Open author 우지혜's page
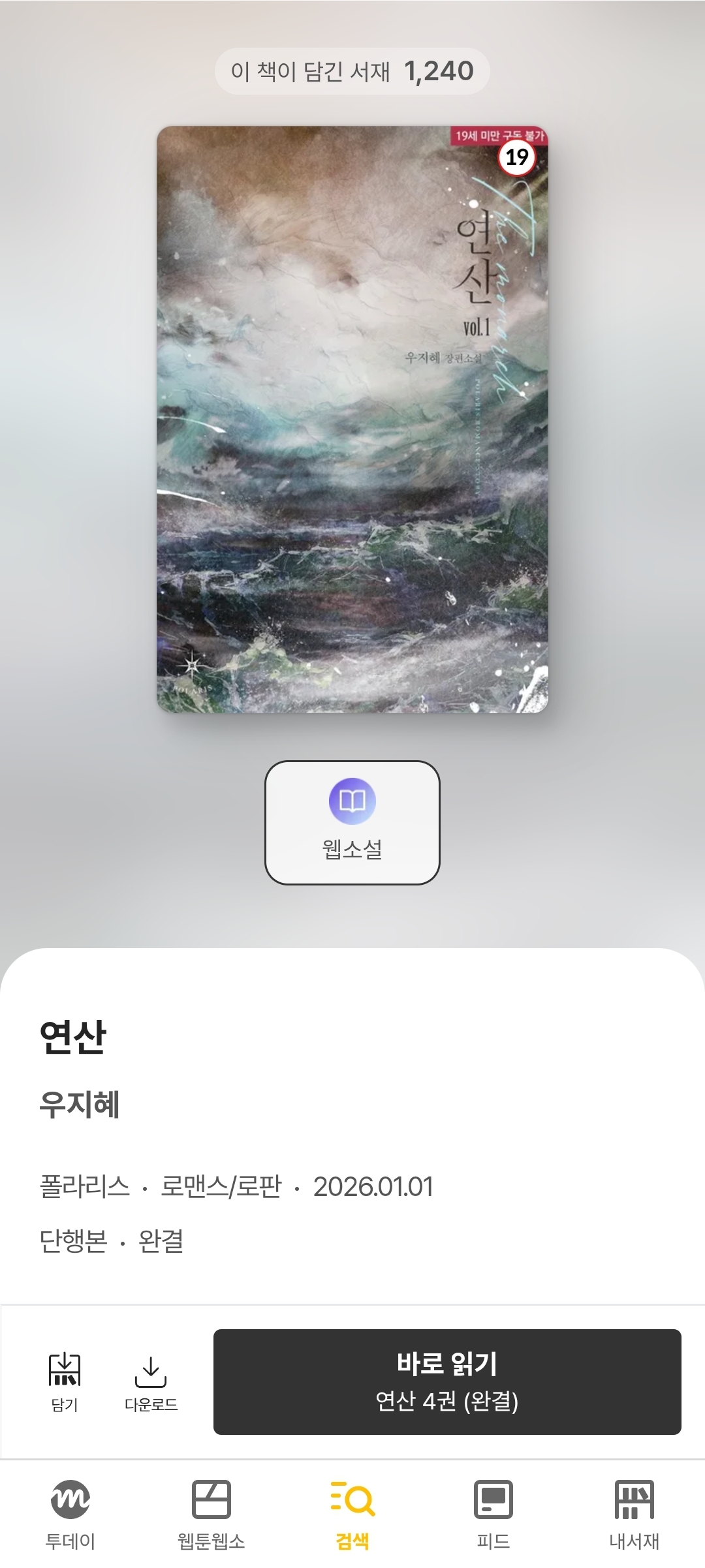 point(80,1104)
